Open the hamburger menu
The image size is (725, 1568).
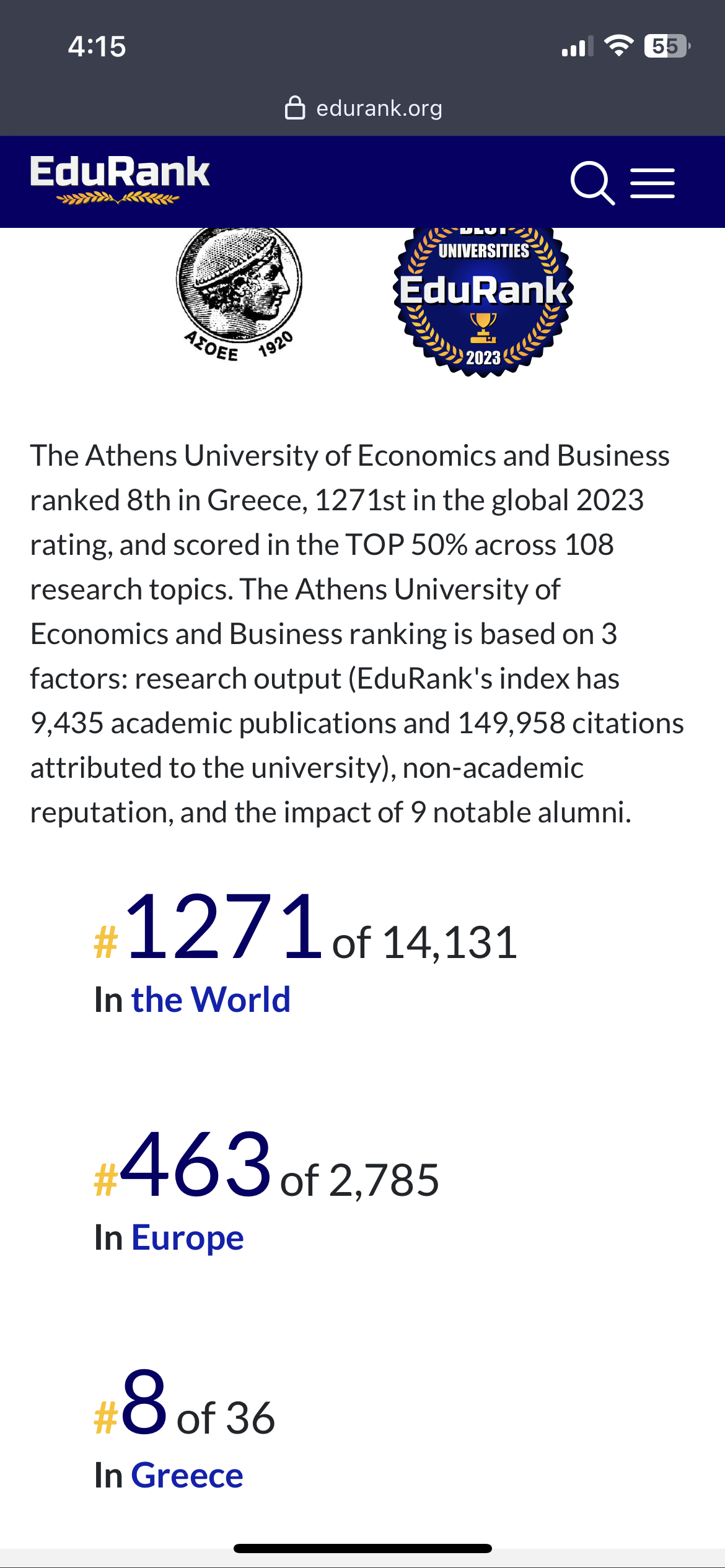point(652,183)
